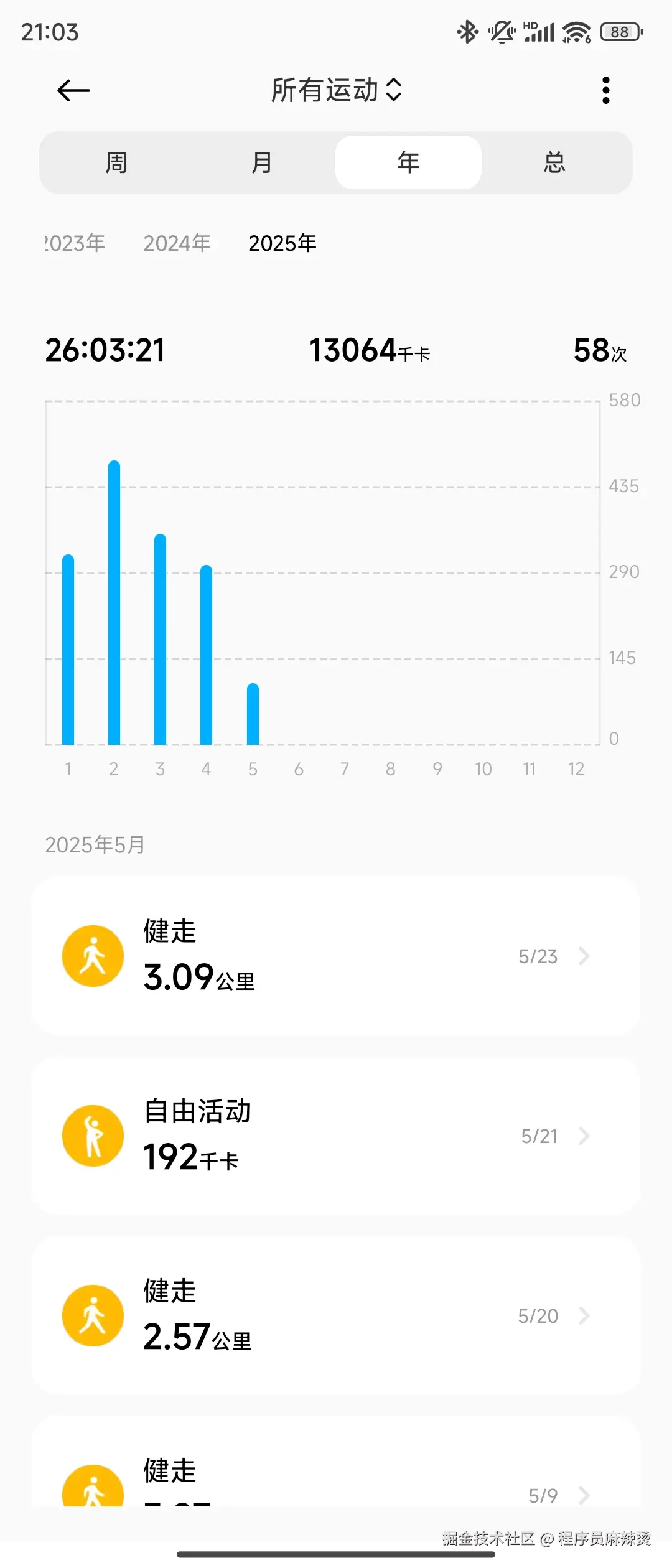The height and width of the screenshot is (1568, 672).
Task: Click the 年 tab toggle
Action: pyautogui.click(x=408, y=162)
